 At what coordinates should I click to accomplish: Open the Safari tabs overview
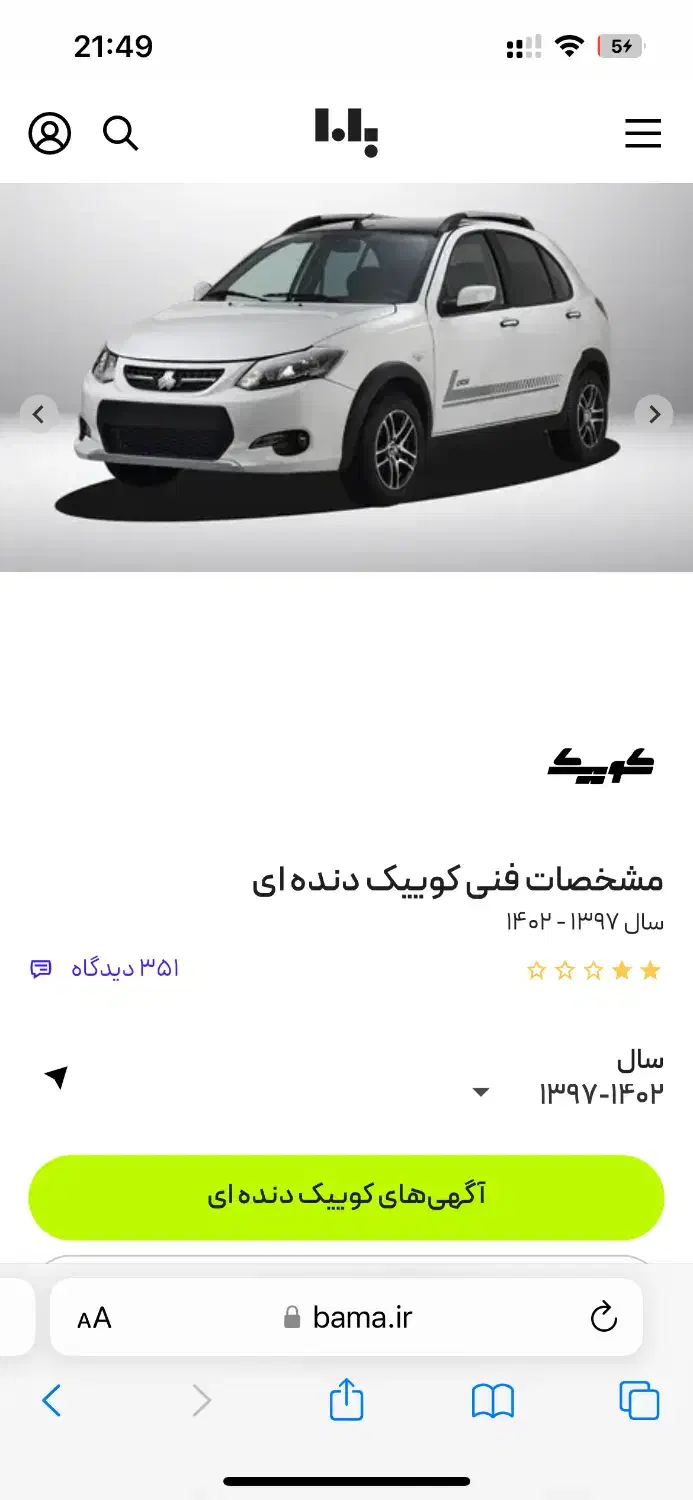coord(639,1400)
